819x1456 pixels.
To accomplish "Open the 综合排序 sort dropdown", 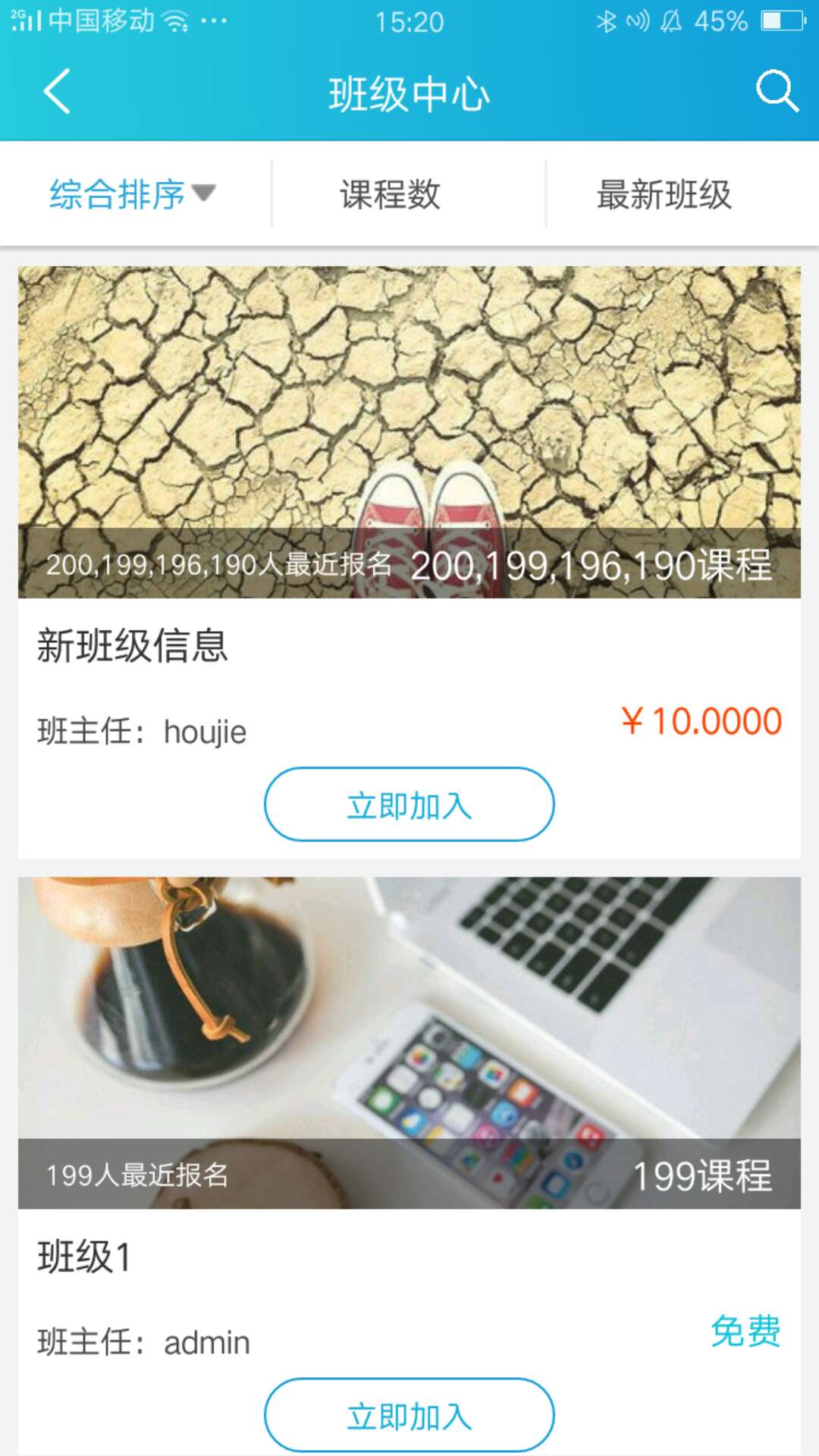I will (118, 193).
